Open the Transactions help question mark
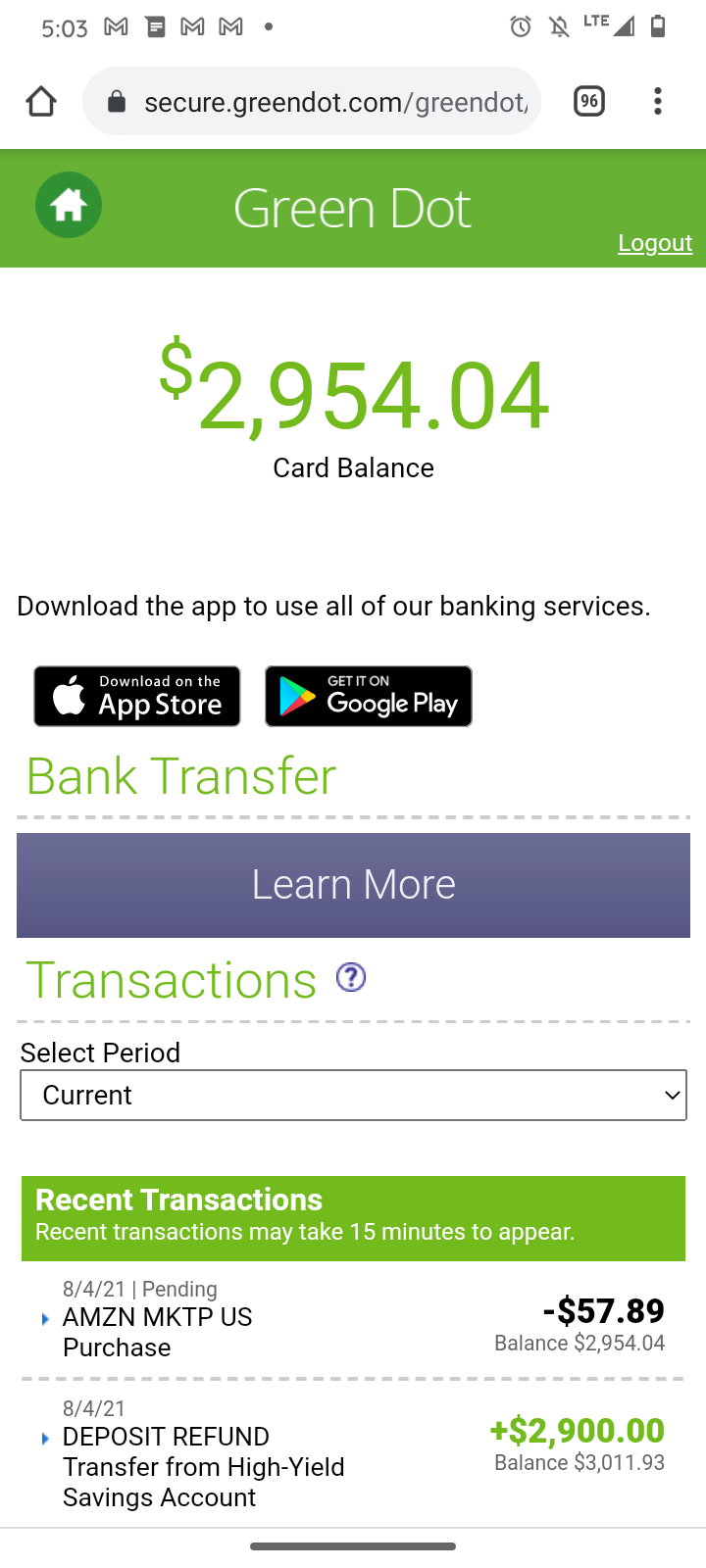This screenshot has height=1568, width=706. click(x=351, y=977)
